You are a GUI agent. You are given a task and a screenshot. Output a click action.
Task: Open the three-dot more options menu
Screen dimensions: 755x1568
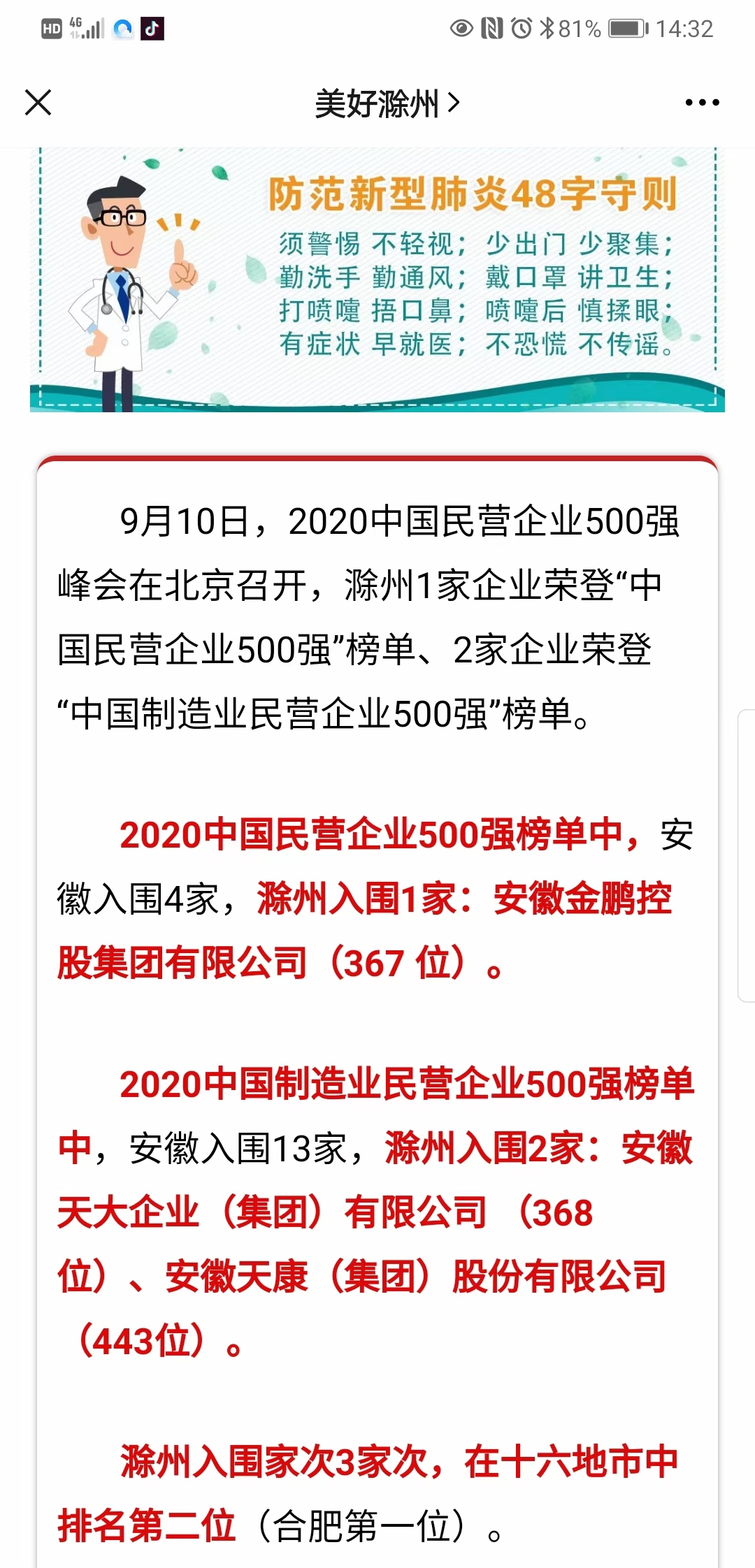point(702,103)
